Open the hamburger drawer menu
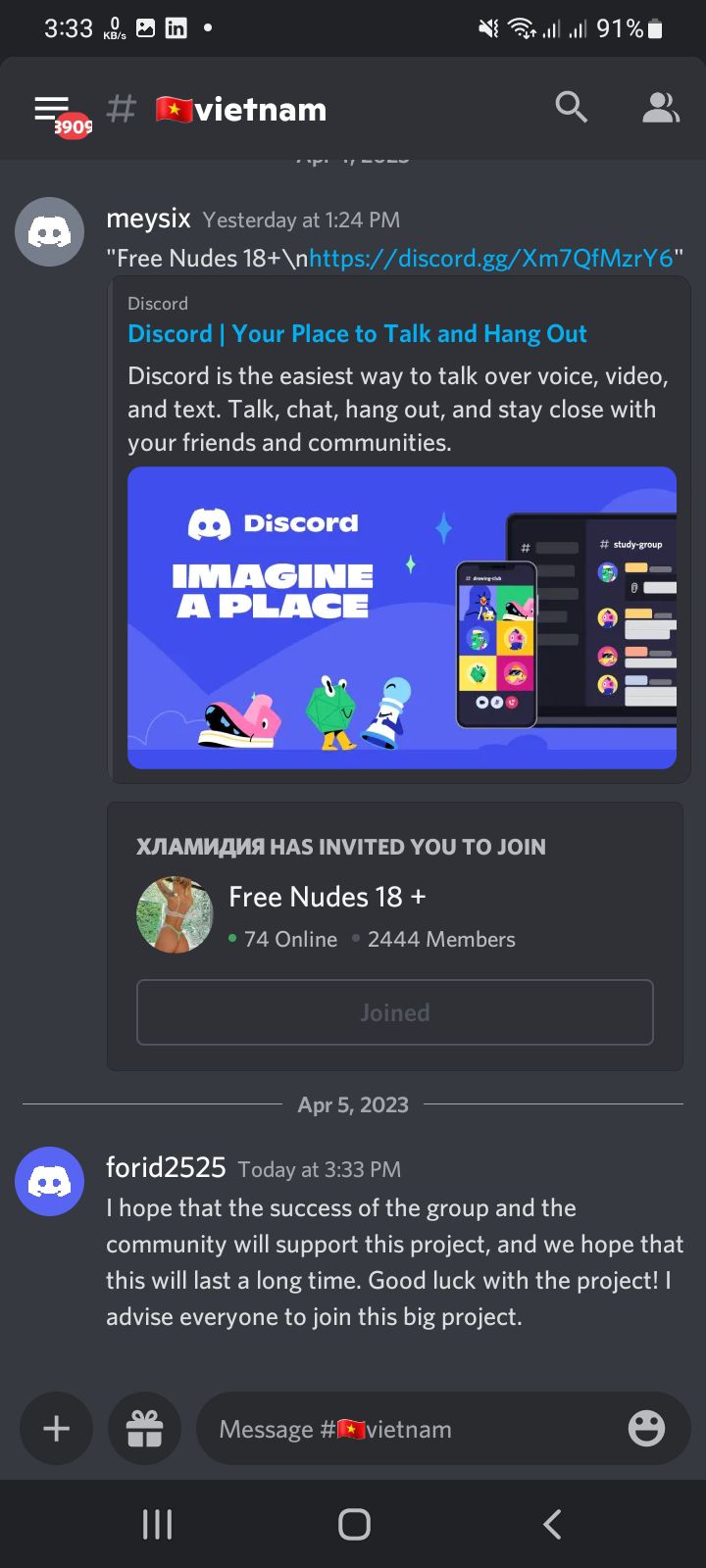 click(x=52, y=109)
